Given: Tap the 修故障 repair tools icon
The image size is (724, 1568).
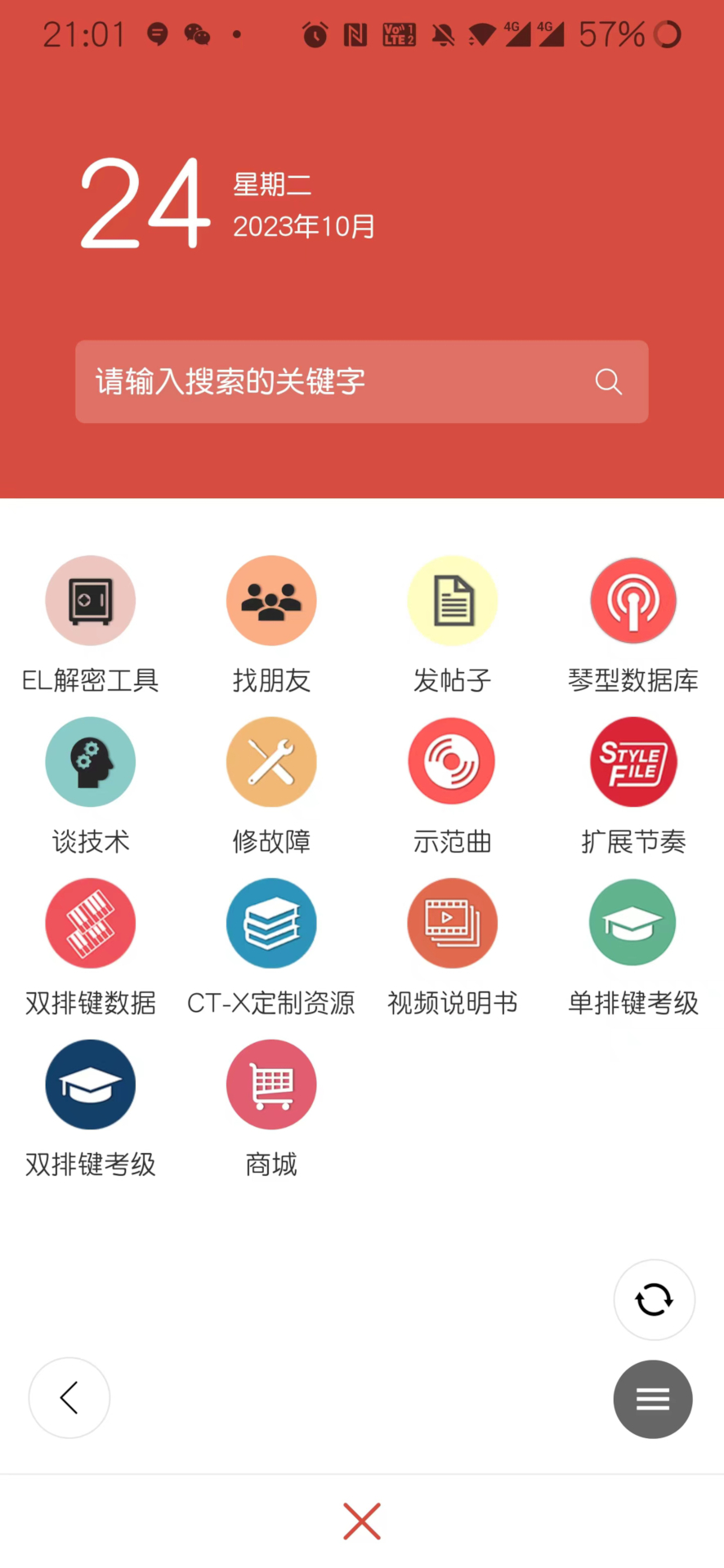Looking at the screenshot, I should point(271,761).
